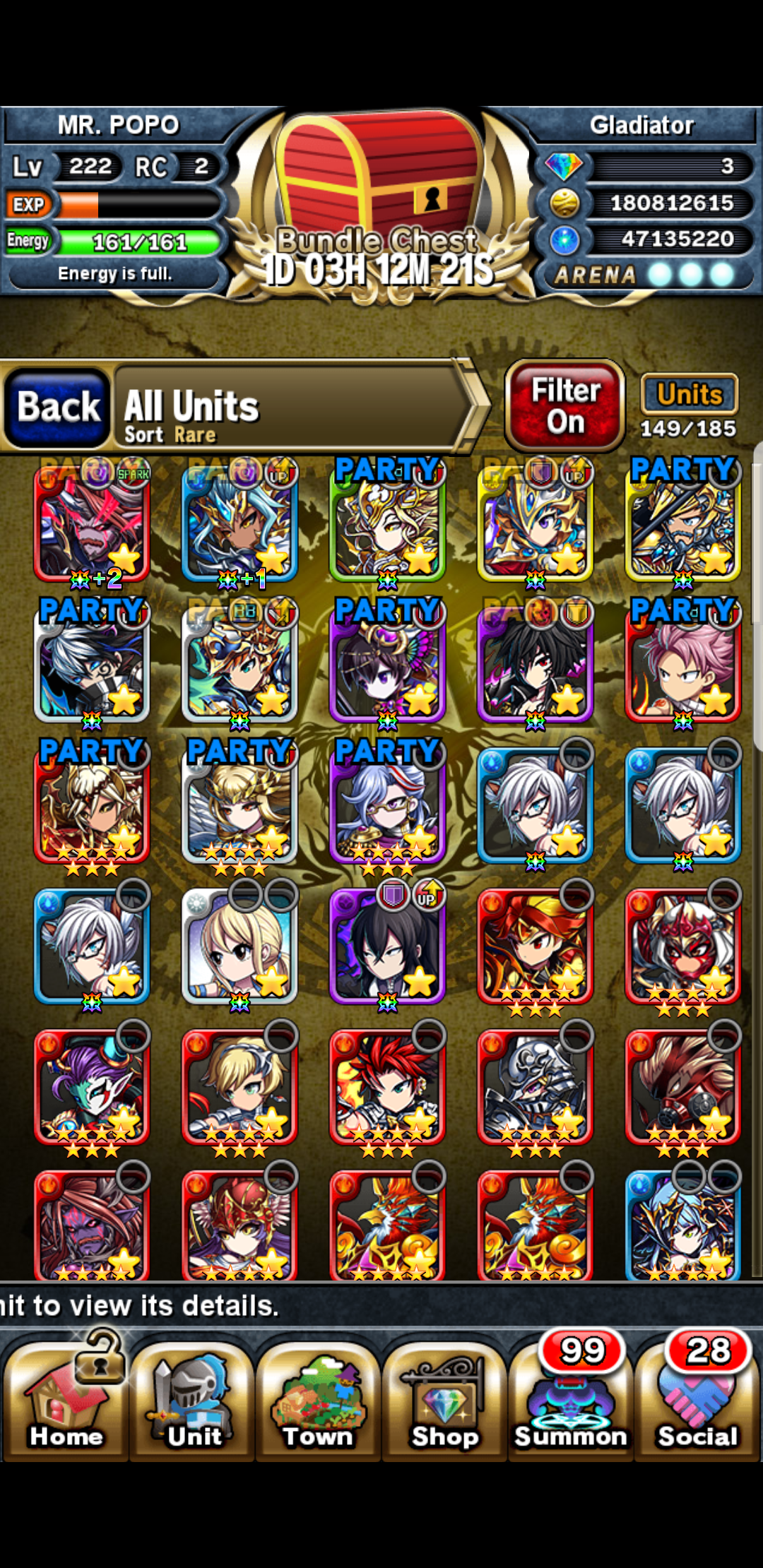Go to the Home tab
Viewport: 763px width, 1568px height.
65,1402
